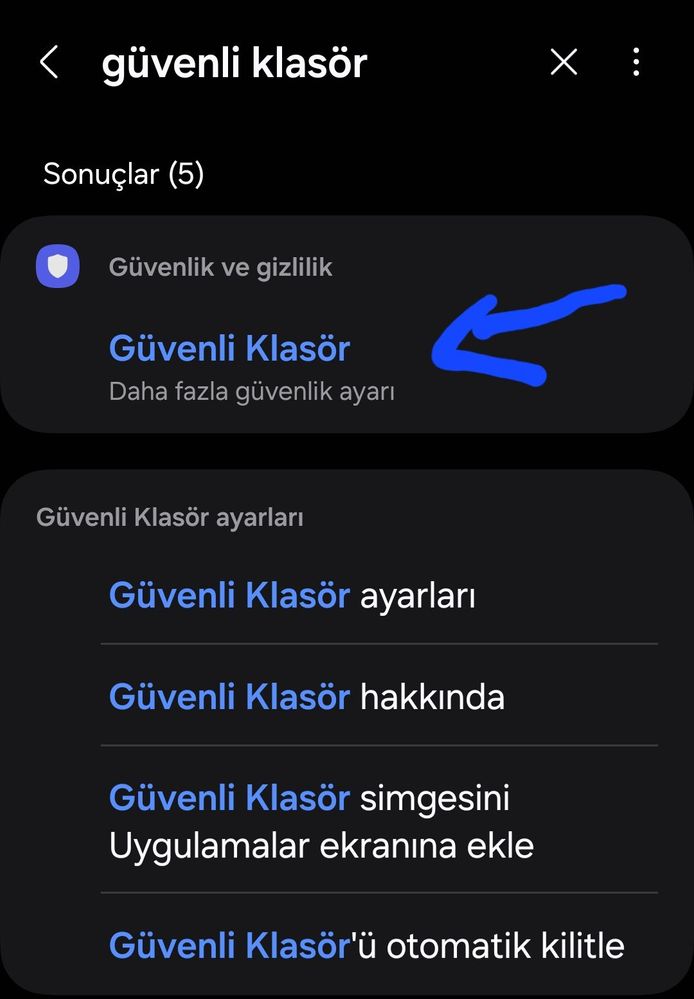694x999 pixels.
Task: Go back from the search results
Action: point(49,63)
